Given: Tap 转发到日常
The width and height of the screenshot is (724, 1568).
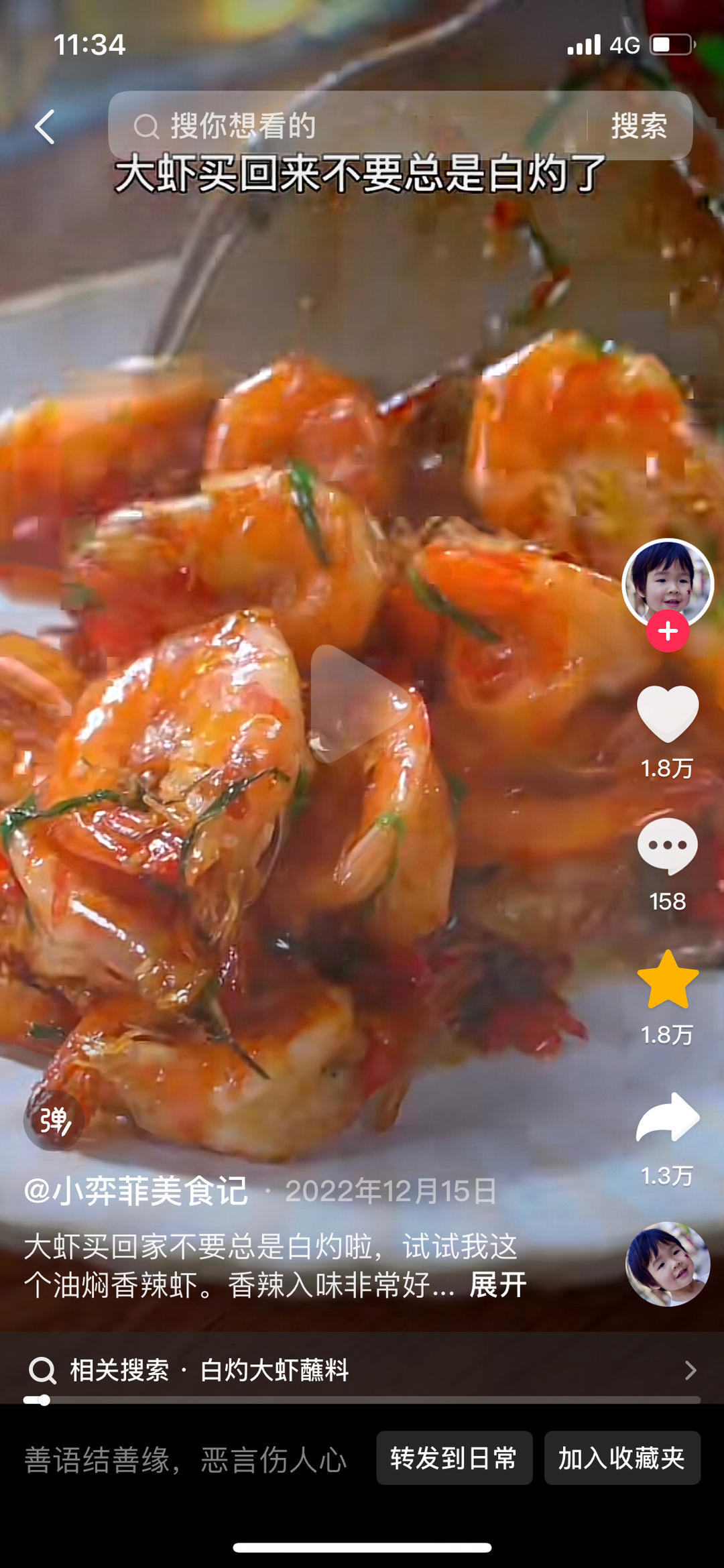Looking at the screenshot, I should coord(454,1458).
